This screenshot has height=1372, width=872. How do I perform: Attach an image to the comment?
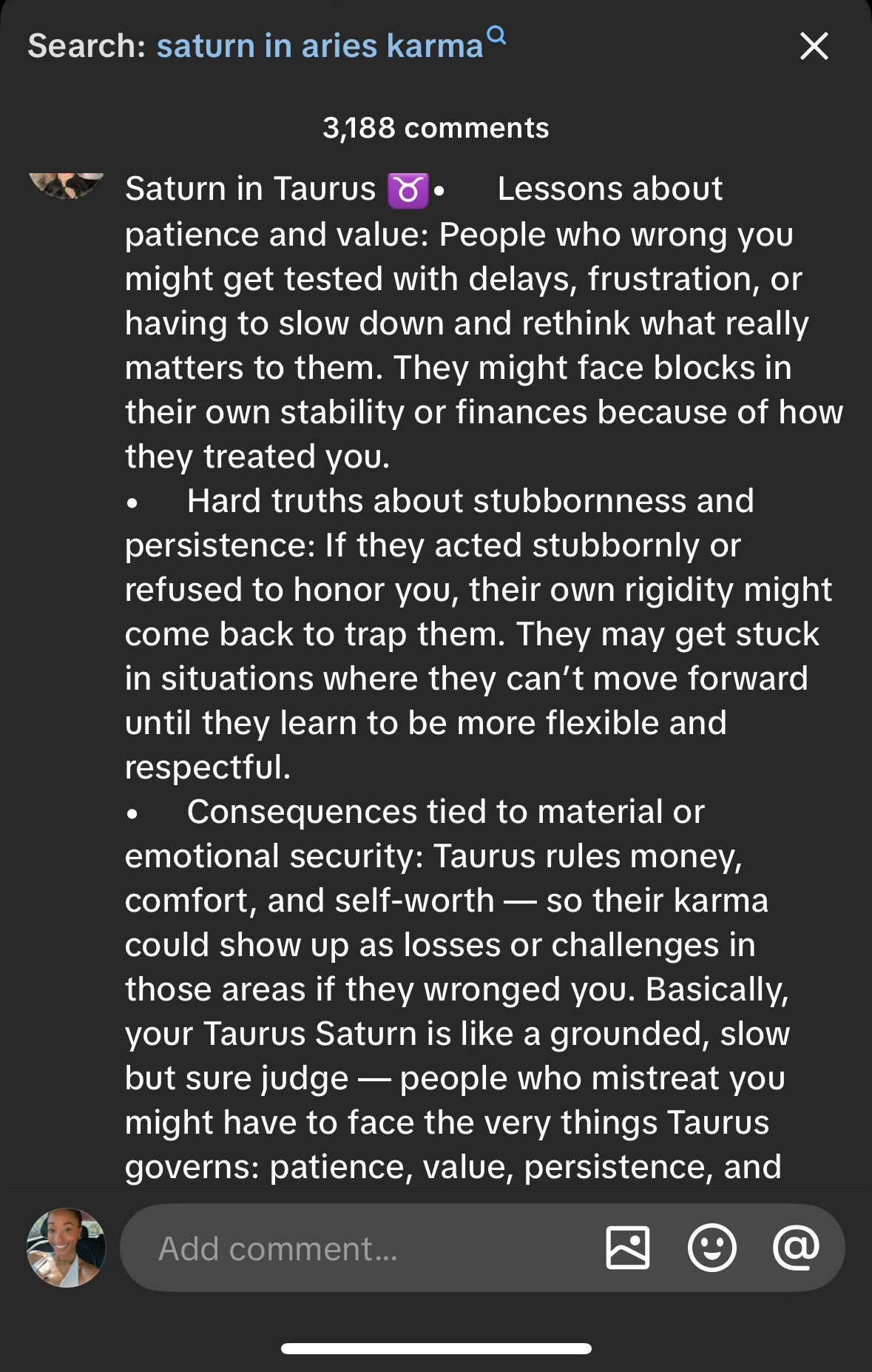tap(627, 1248)
